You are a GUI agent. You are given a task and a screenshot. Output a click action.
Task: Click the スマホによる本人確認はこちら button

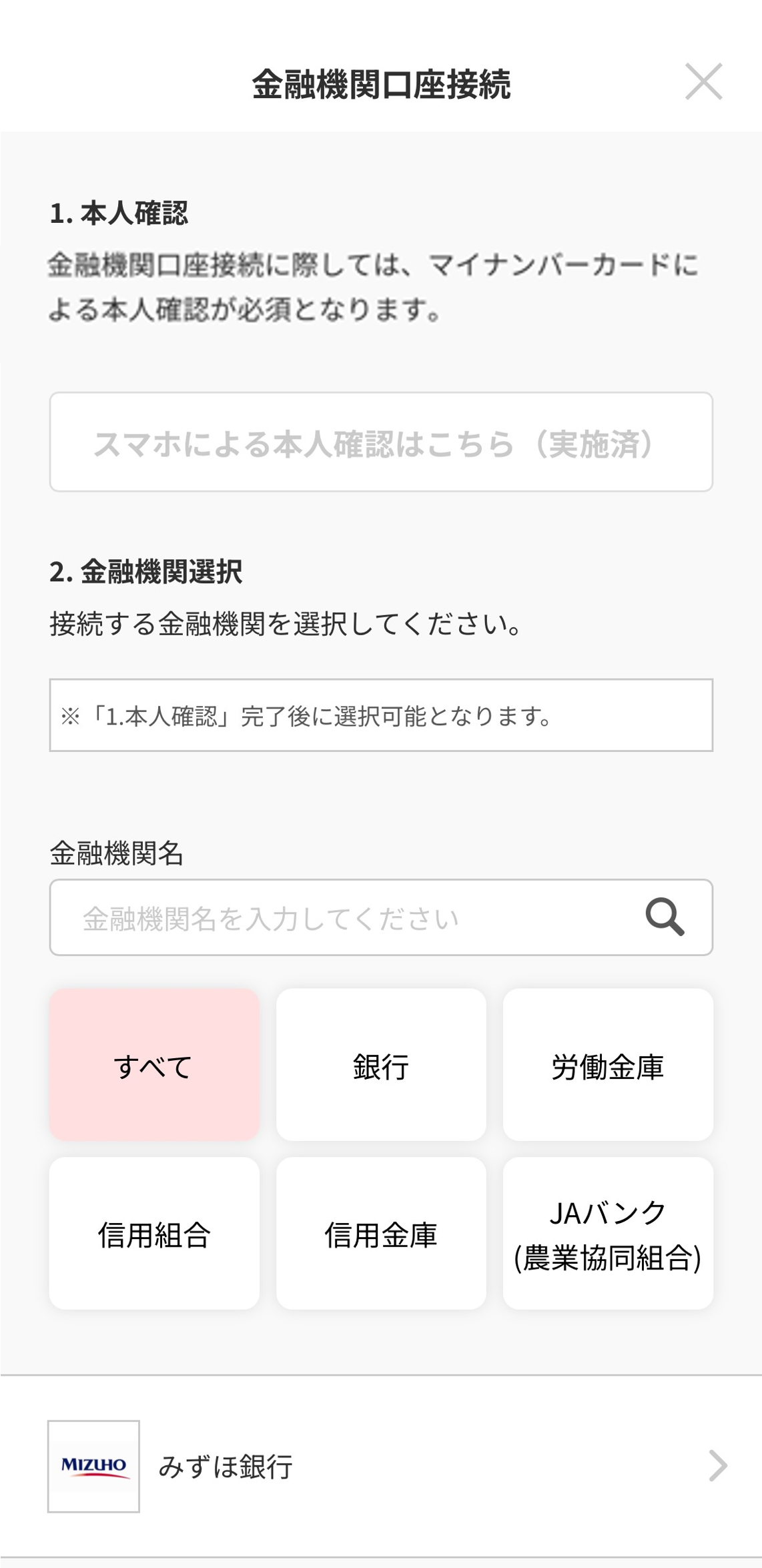click(x=380, y=442)
